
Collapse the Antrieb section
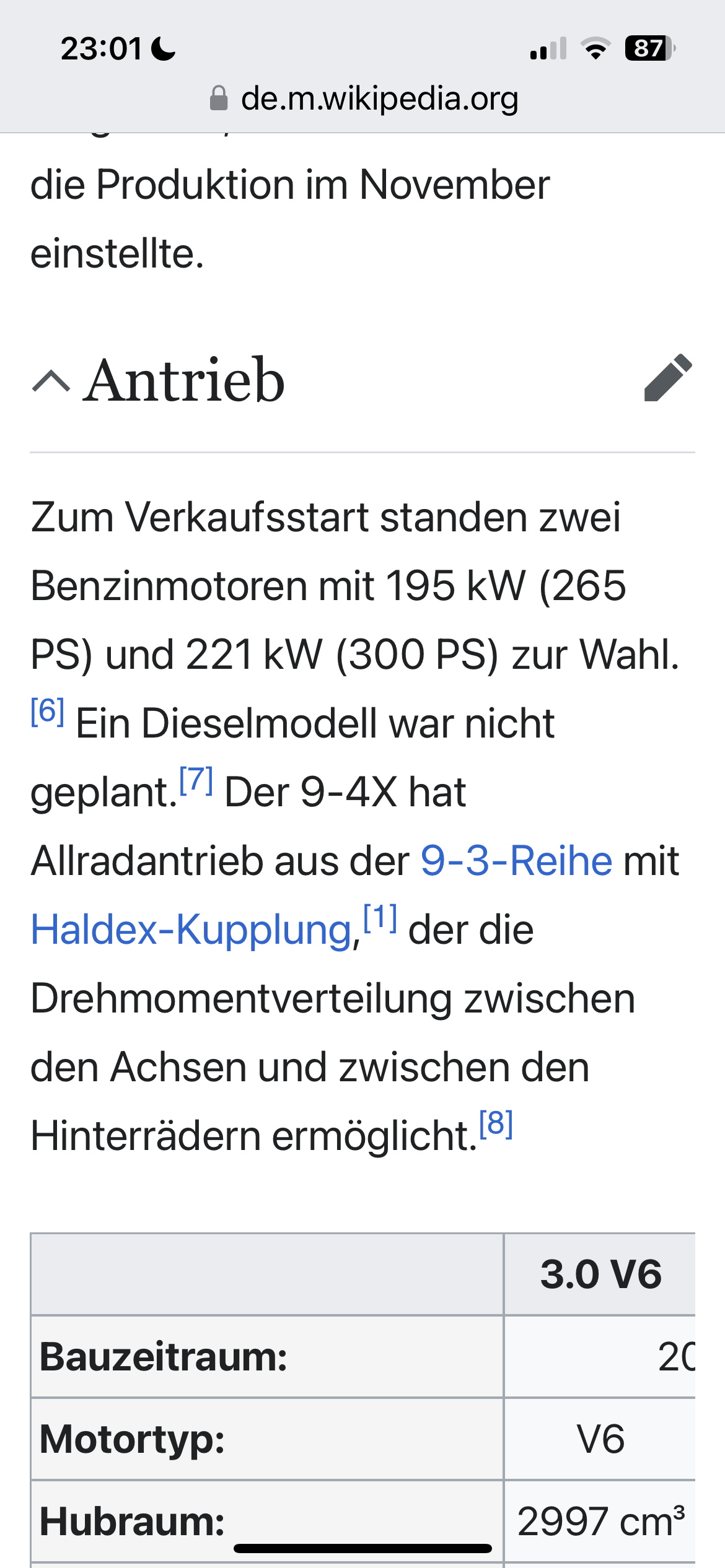[51, 381]
